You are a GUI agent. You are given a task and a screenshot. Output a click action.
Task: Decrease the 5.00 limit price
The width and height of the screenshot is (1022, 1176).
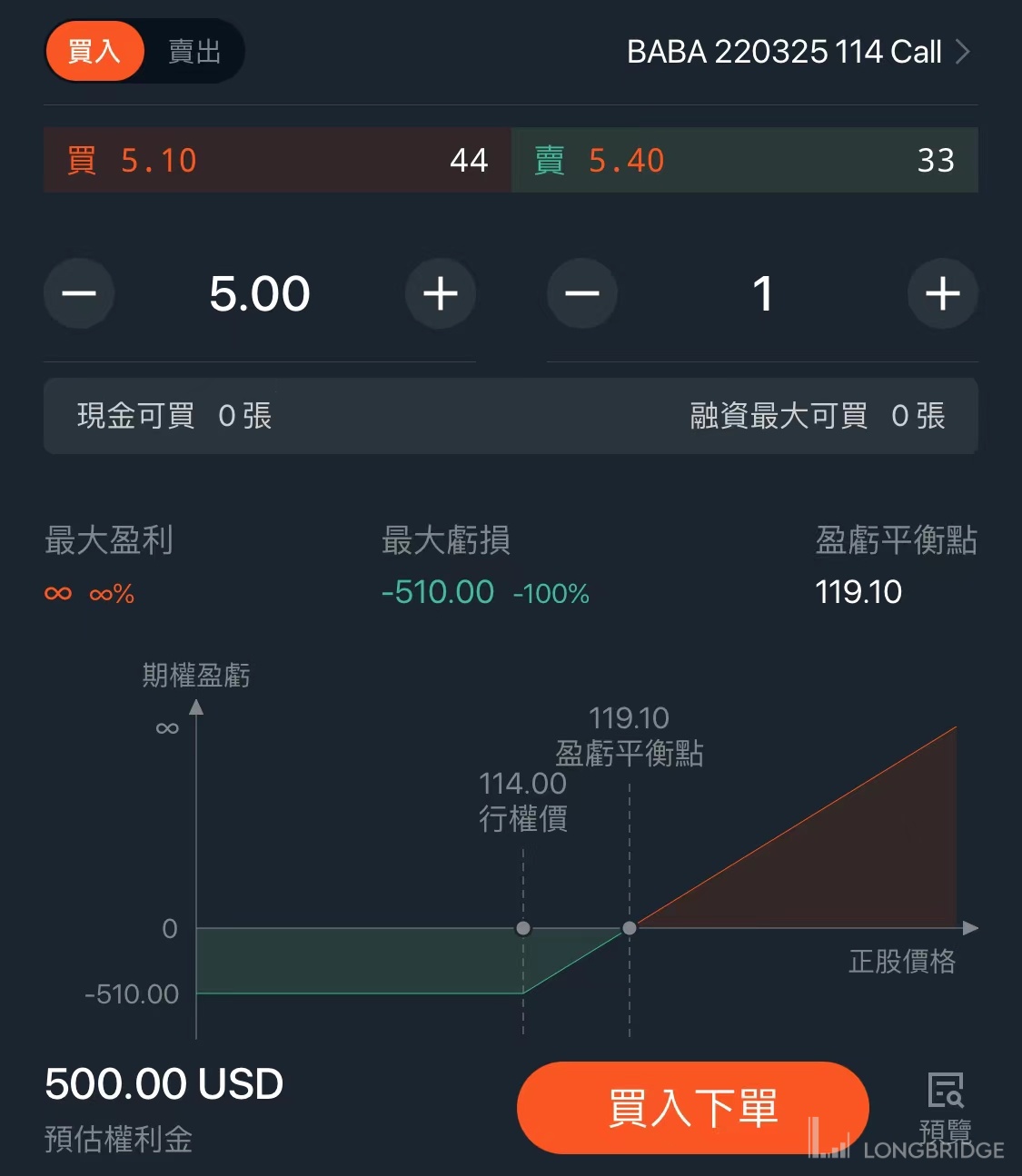tap(79, 293)
